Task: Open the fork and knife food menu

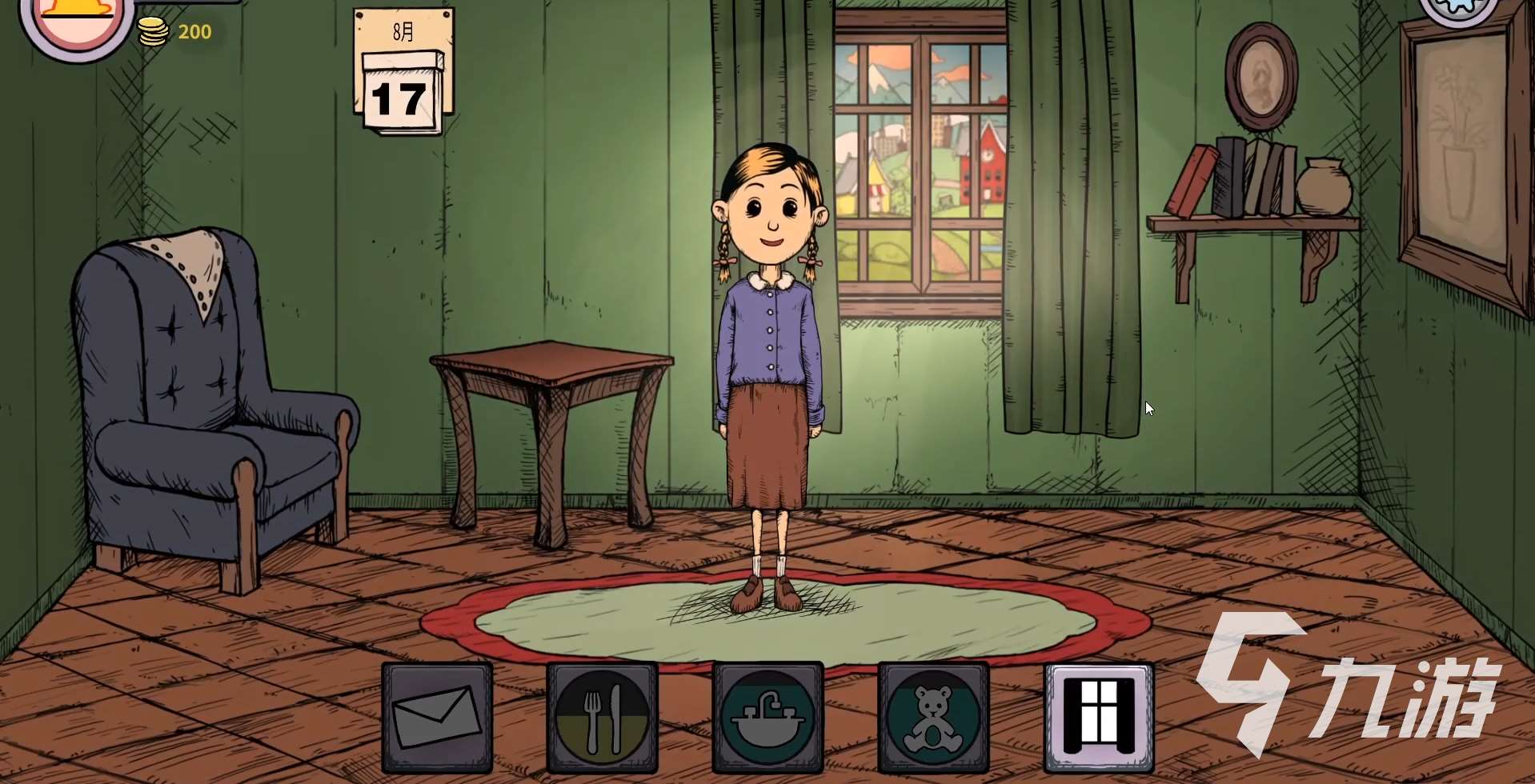Action: 603,717
